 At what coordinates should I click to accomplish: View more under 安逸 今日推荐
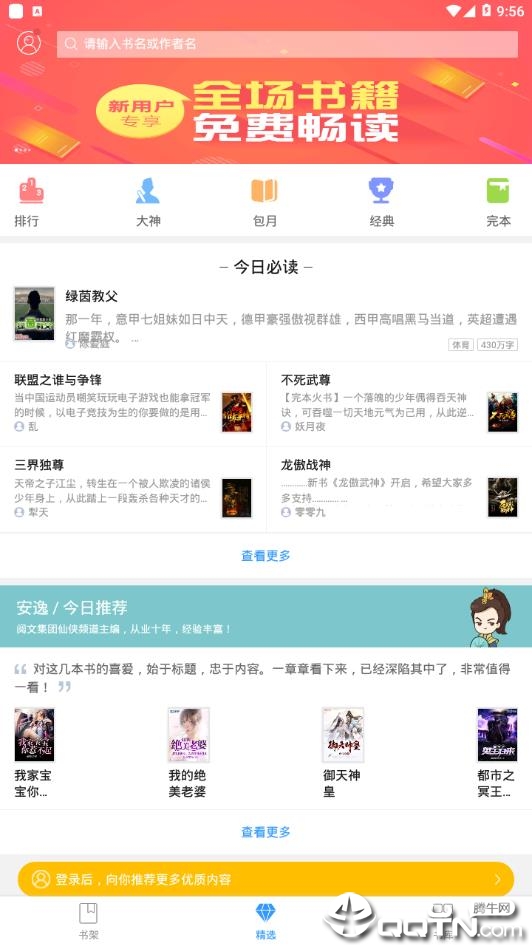266,832
